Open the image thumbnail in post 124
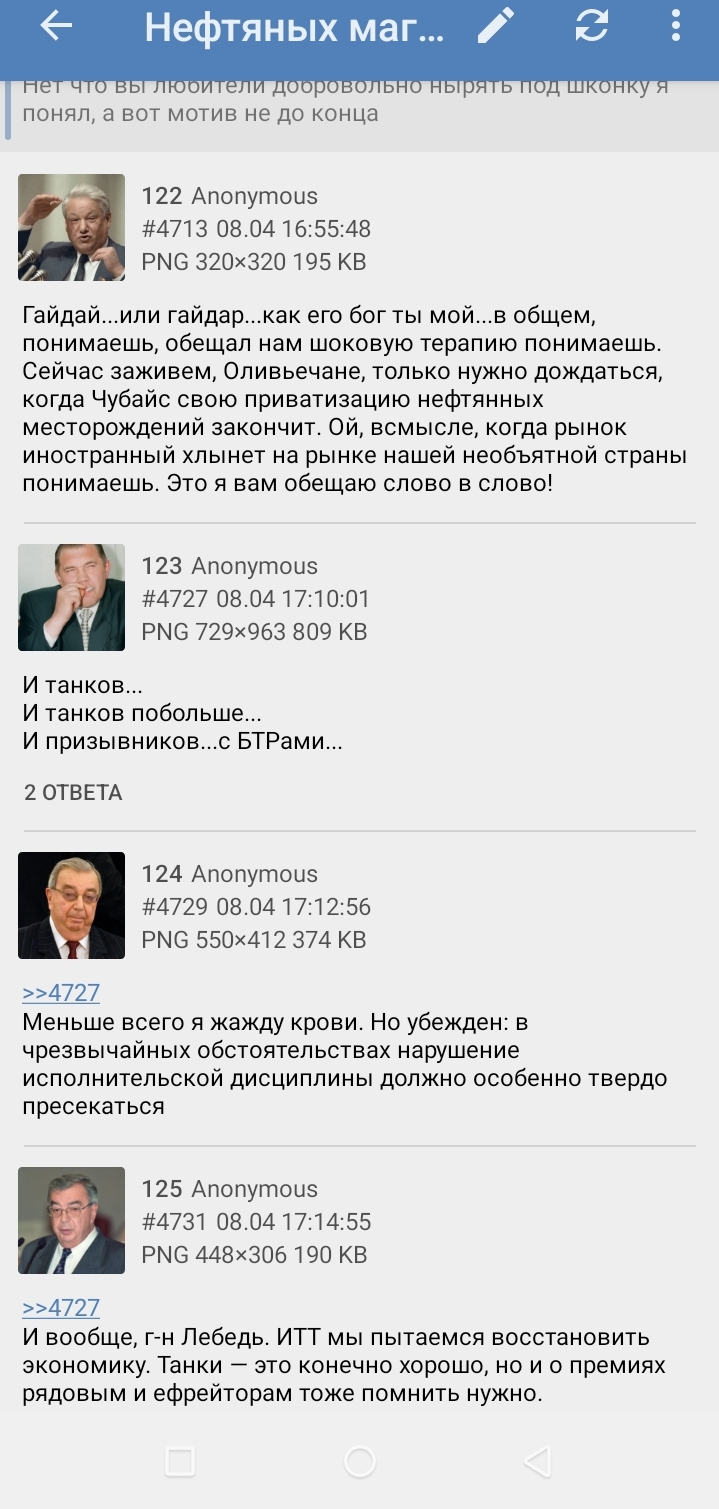This screenshot has height=1509, width=719. point(72,905)
